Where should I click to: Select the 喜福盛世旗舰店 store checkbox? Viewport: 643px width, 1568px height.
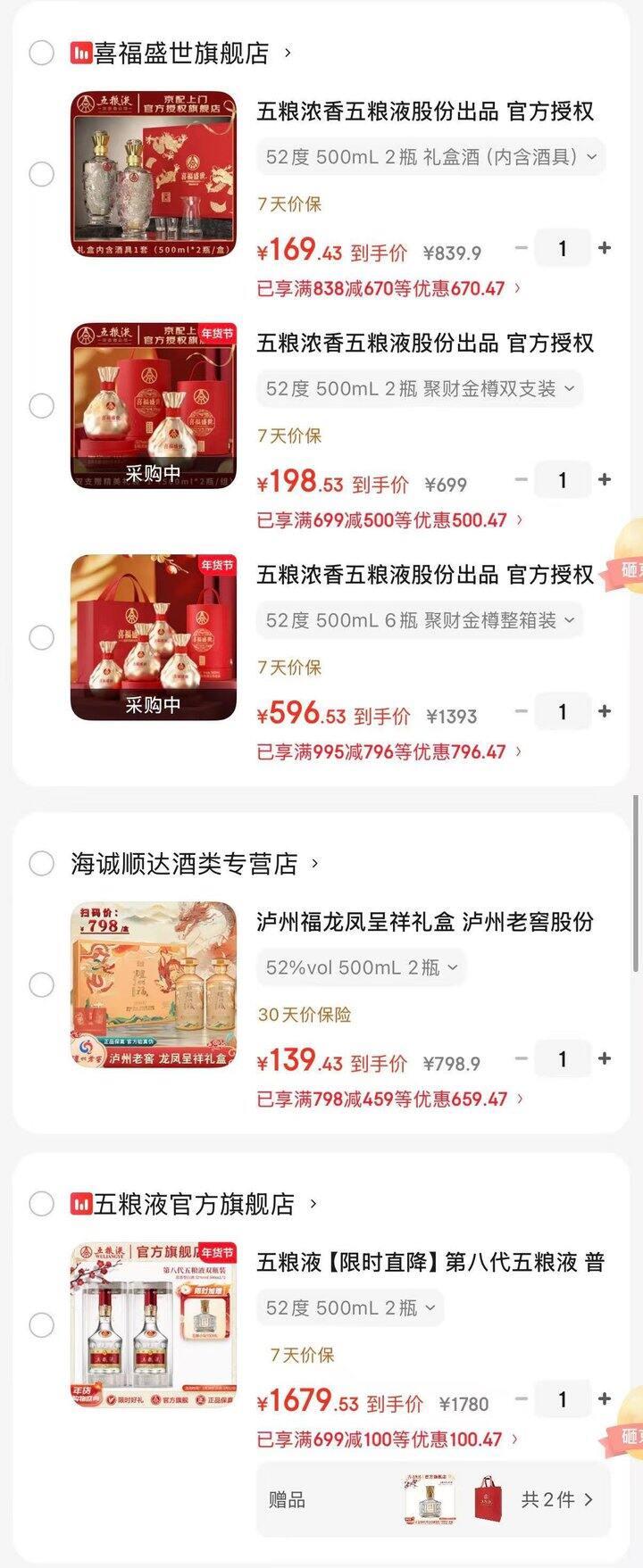pyautogui.click(x=39, y=52)
